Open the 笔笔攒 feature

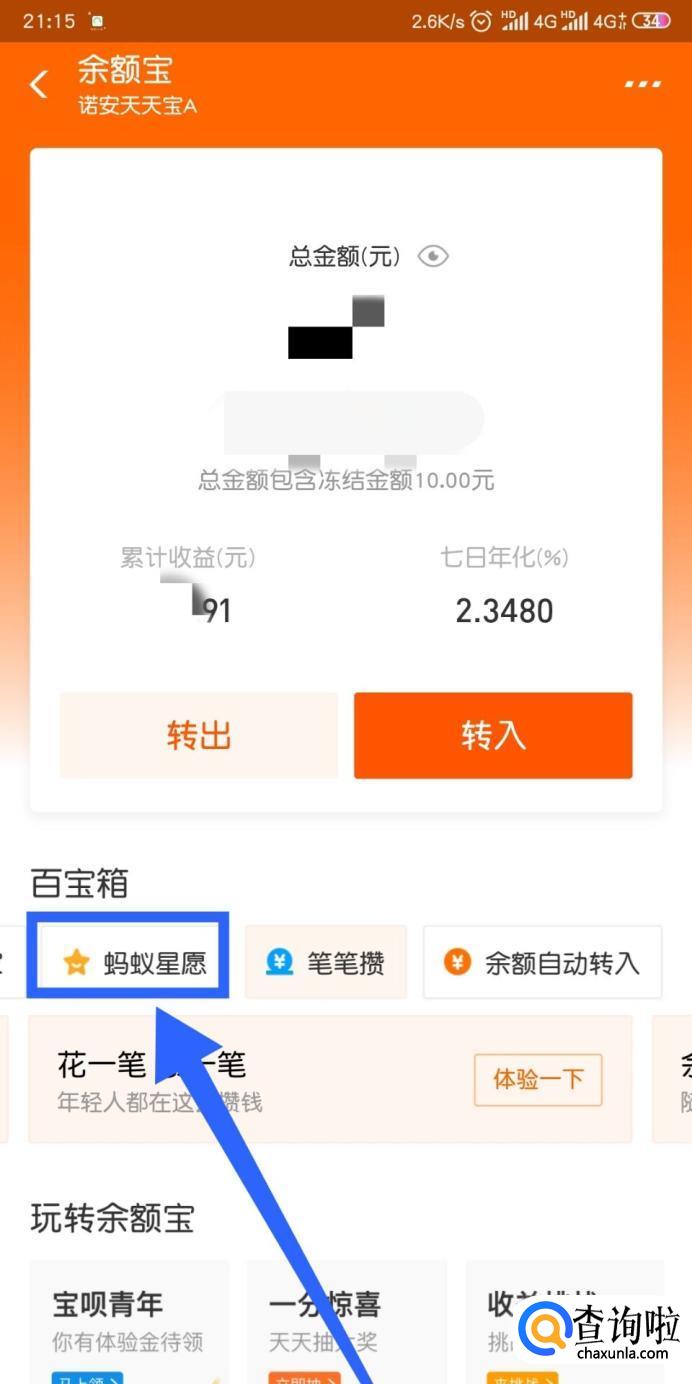coord(326,963)
